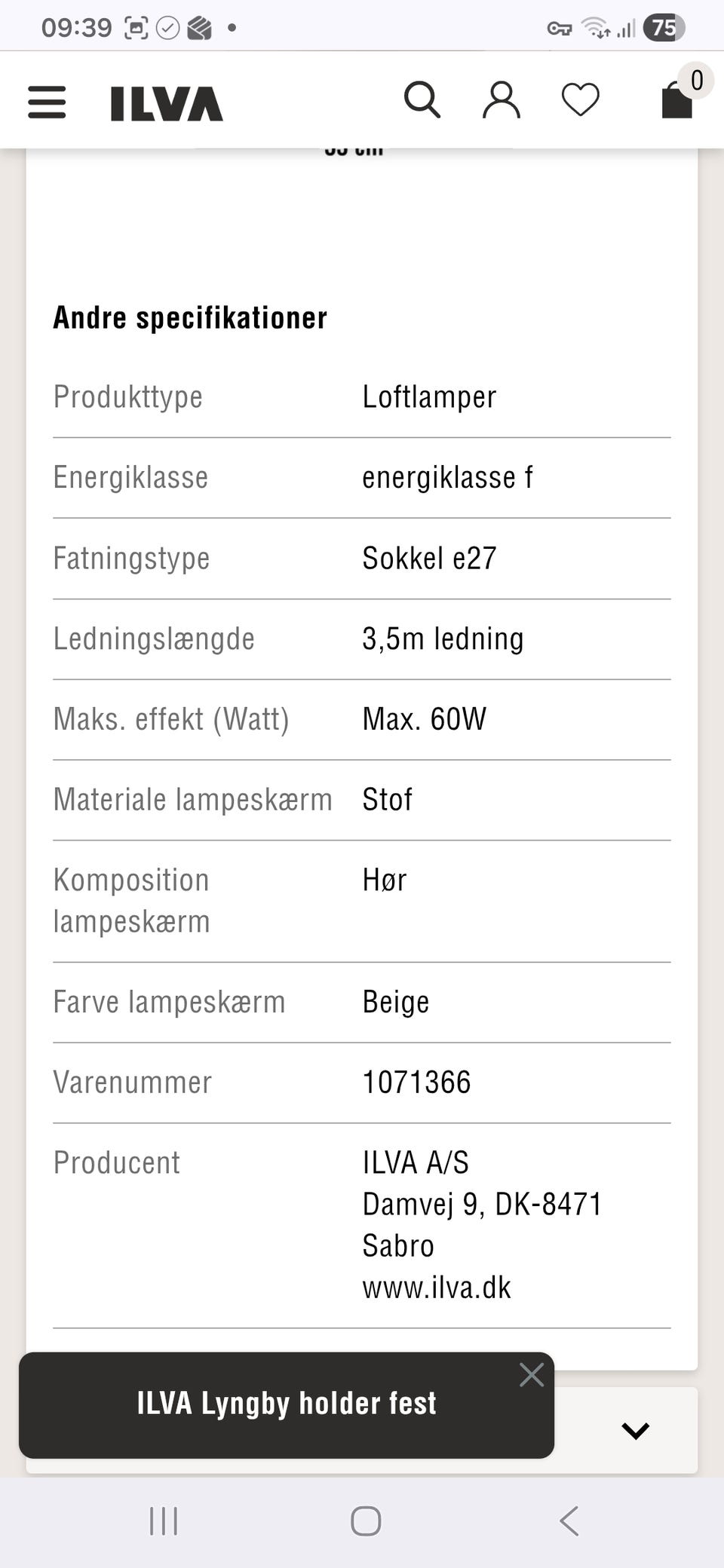This screenshot has width=724, height=1568.
Task: Open the ILVA Lyngby holder fest banner
Action: (x=287, y=1404)
